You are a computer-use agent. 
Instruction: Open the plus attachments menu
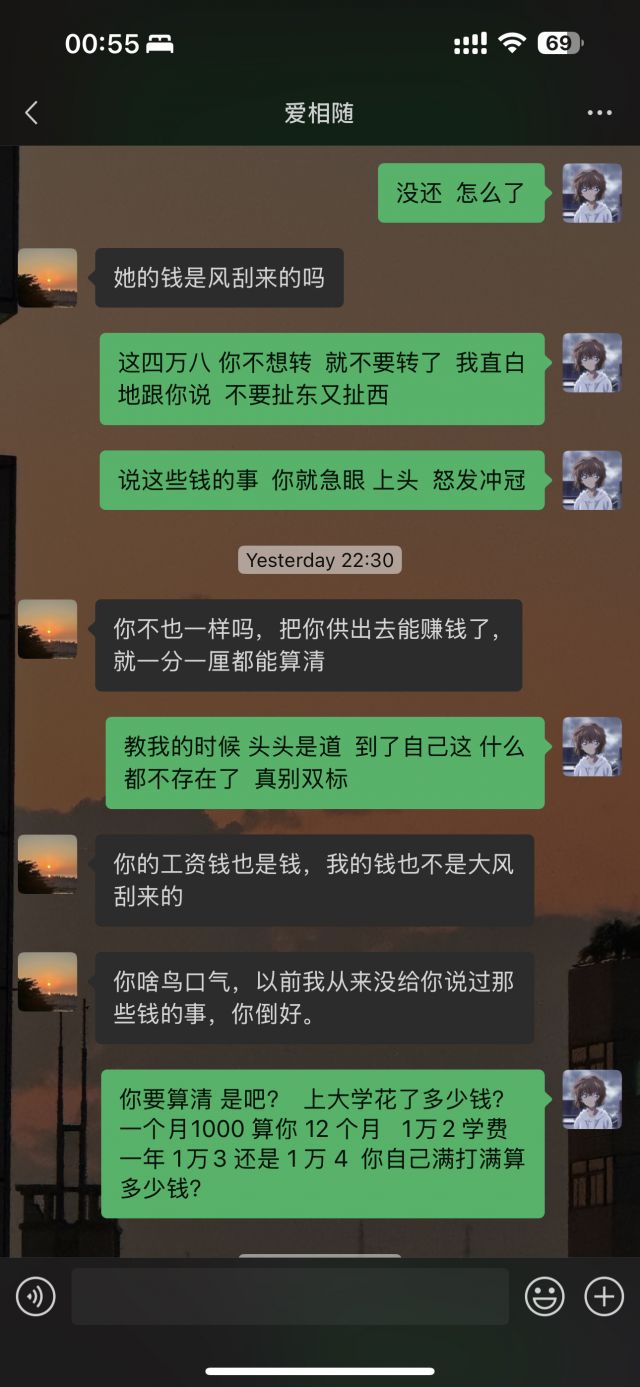pos(604,1297)
